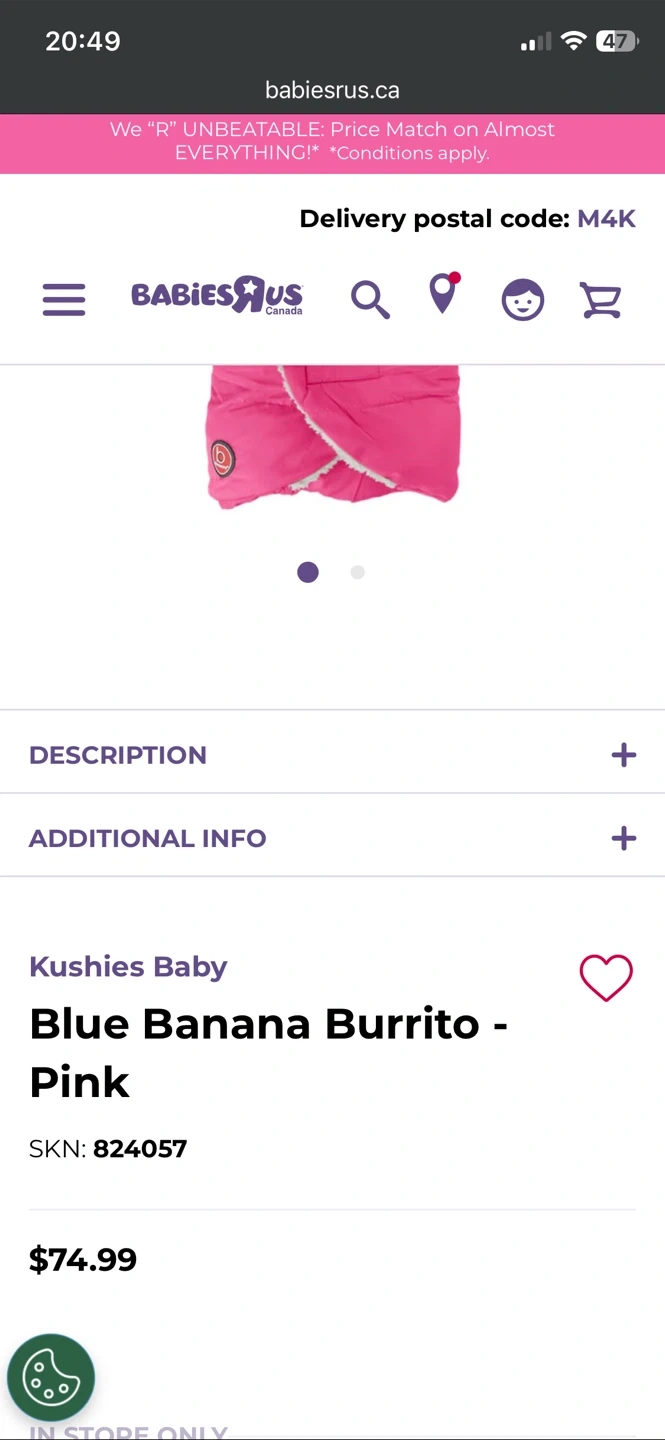Open the cookie preferences button

[x=51, y=1378]
